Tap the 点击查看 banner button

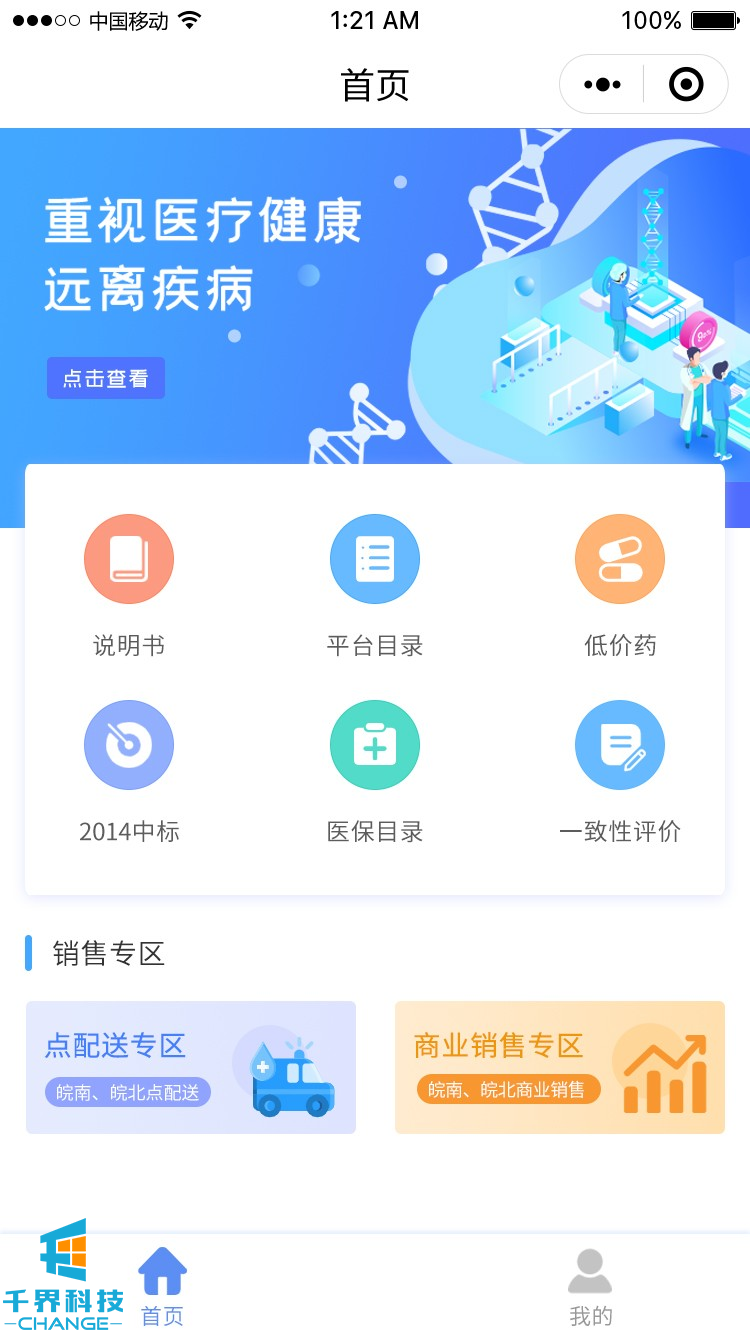[x=106, y=378]
